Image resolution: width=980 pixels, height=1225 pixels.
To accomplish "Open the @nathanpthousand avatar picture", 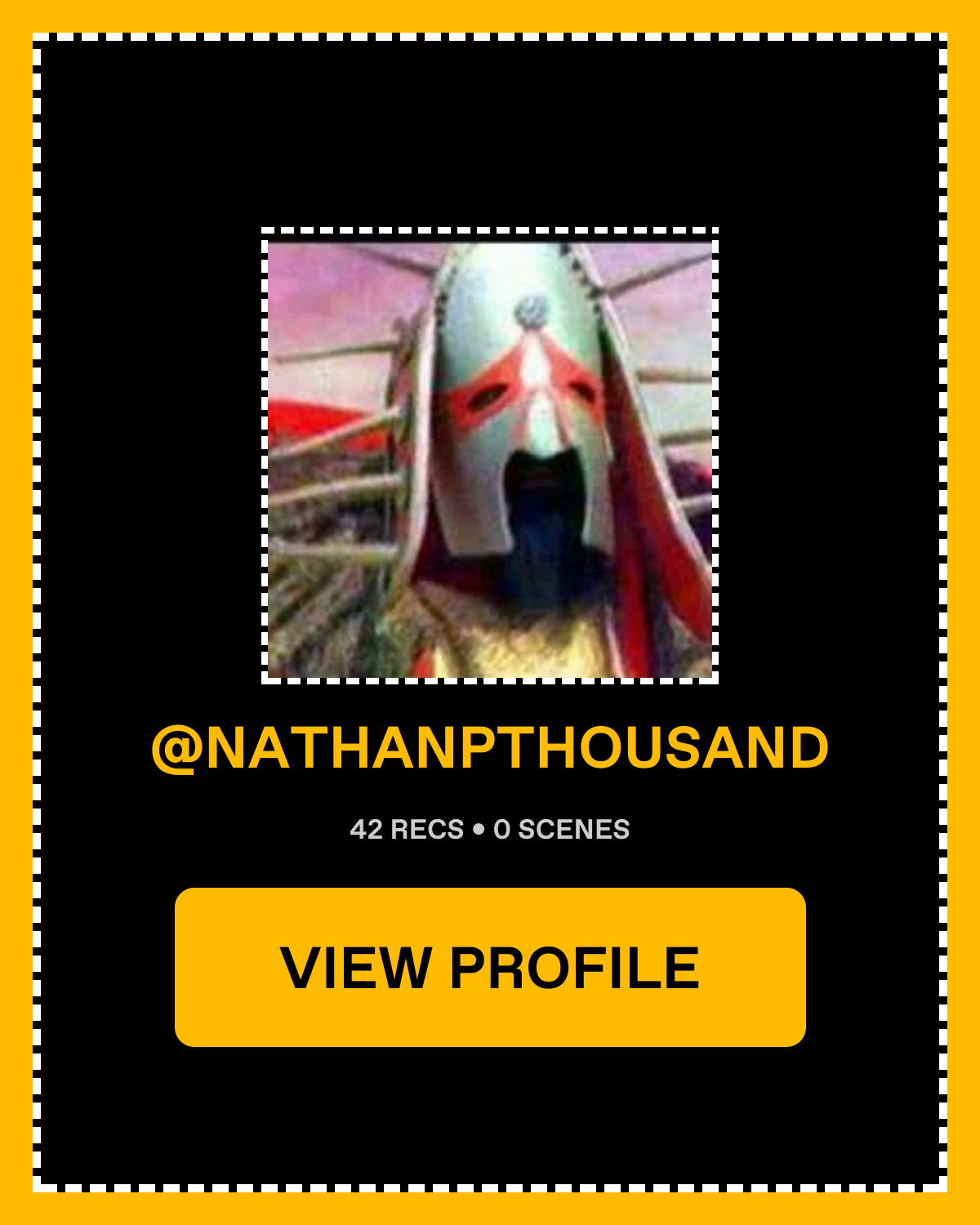I will tap(490, 457).
